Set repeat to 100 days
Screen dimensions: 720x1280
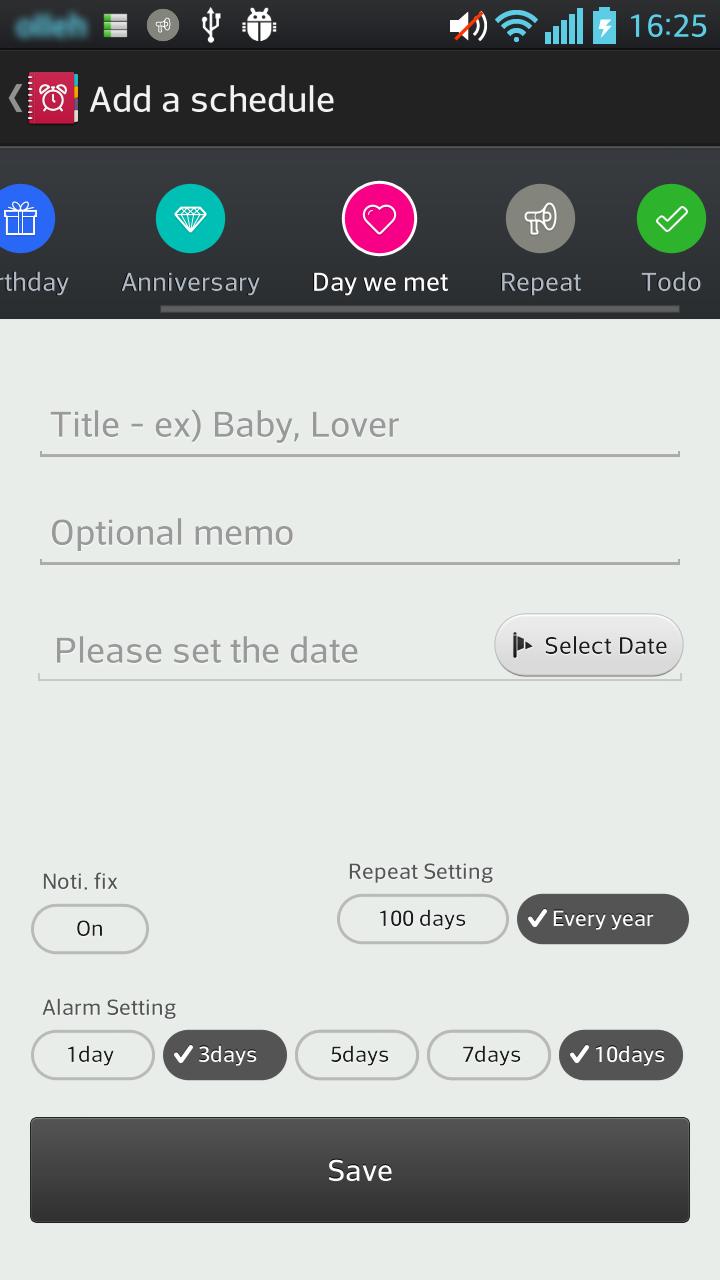tap(422, 919)
